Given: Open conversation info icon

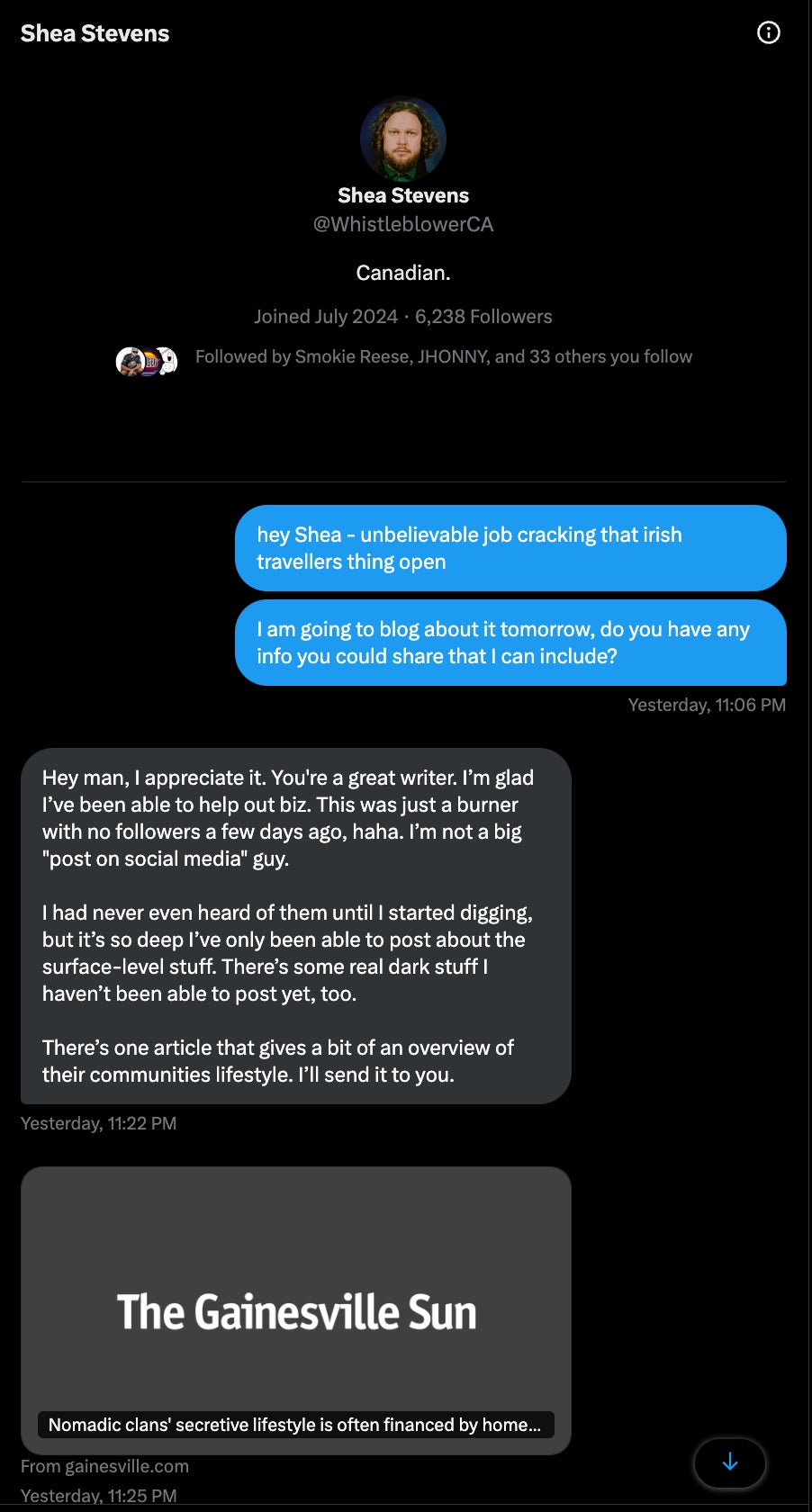Looking at the screenshot, I should point(768,33).
